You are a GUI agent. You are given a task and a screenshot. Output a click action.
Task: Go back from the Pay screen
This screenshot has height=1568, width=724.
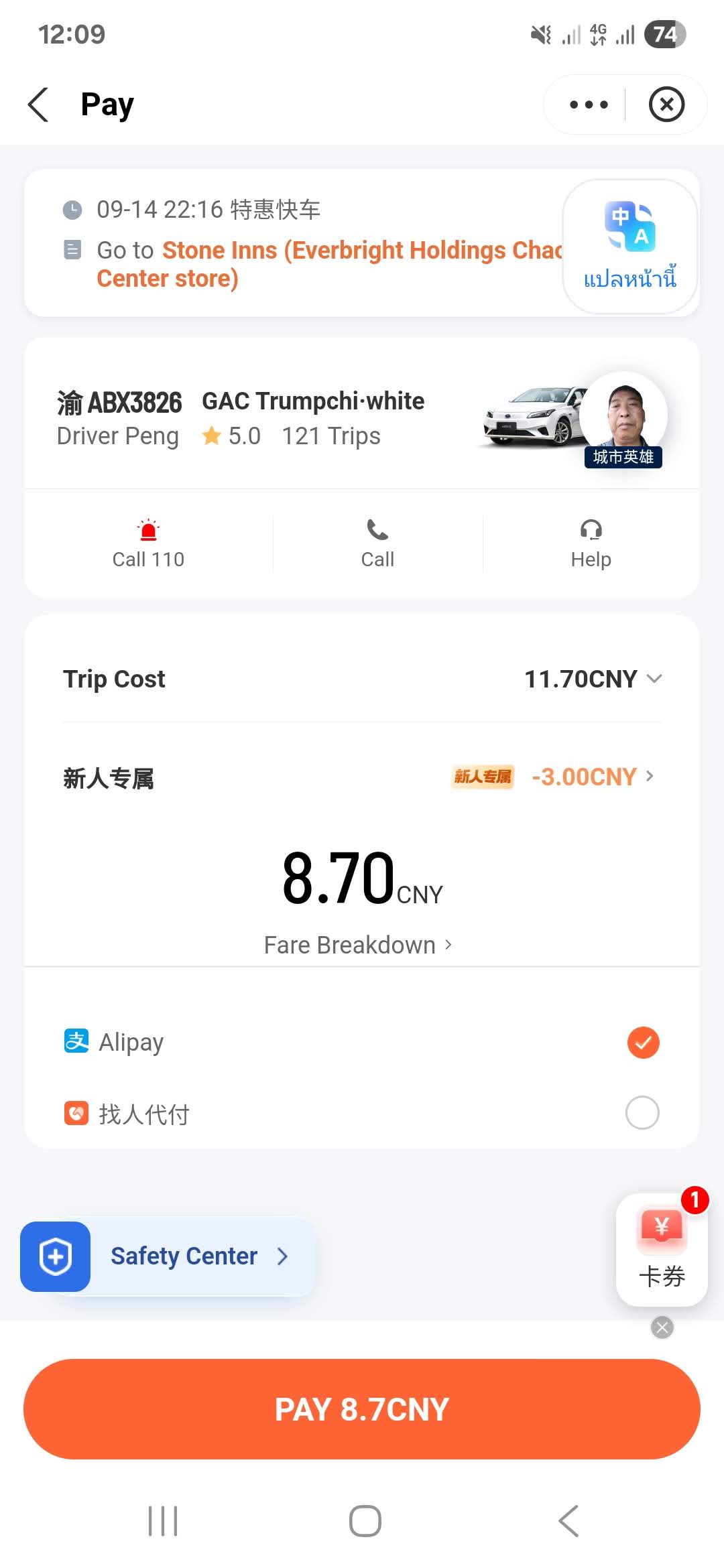tap(39, 105)
